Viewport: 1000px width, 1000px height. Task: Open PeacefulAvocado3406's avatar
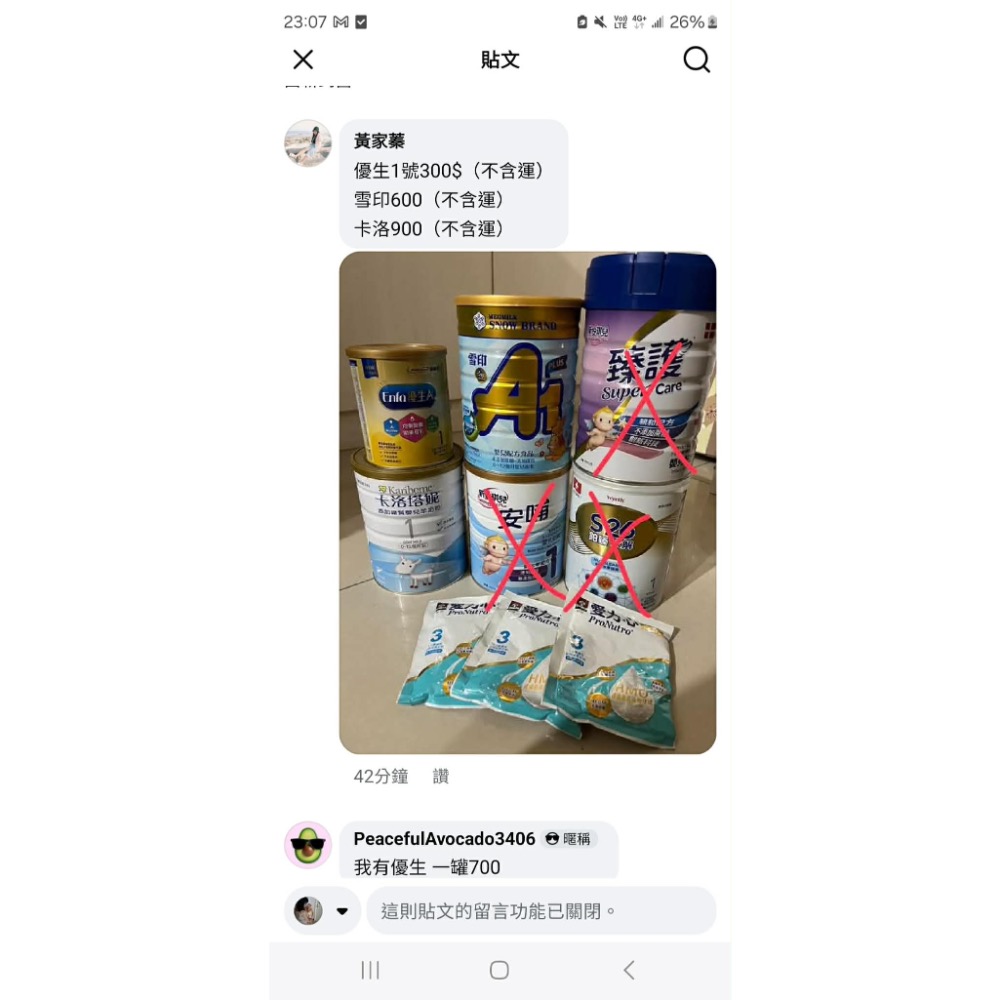coord(308,845)
